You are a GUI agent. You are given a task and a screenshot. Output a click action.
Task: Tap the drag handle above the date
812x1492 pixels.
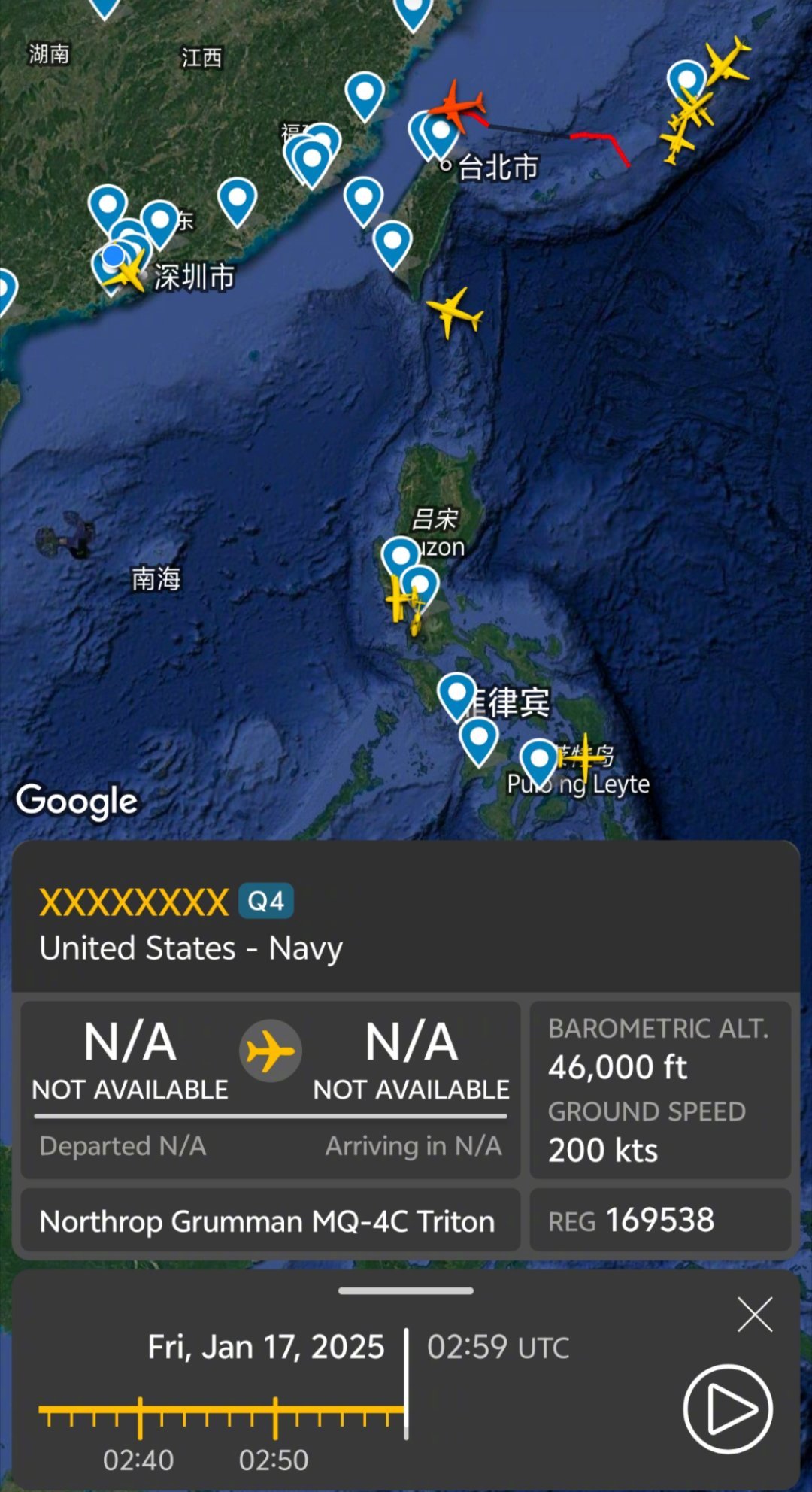[406, 1290]
